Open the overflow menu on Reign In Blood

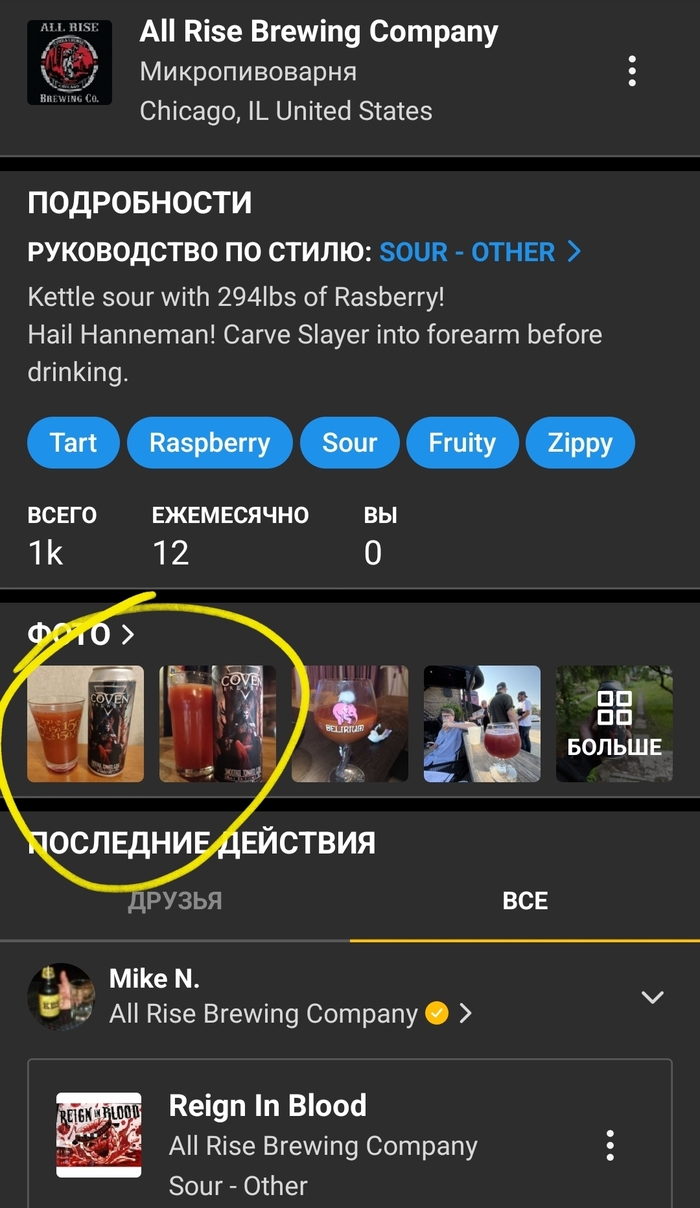coord(610,1146)
